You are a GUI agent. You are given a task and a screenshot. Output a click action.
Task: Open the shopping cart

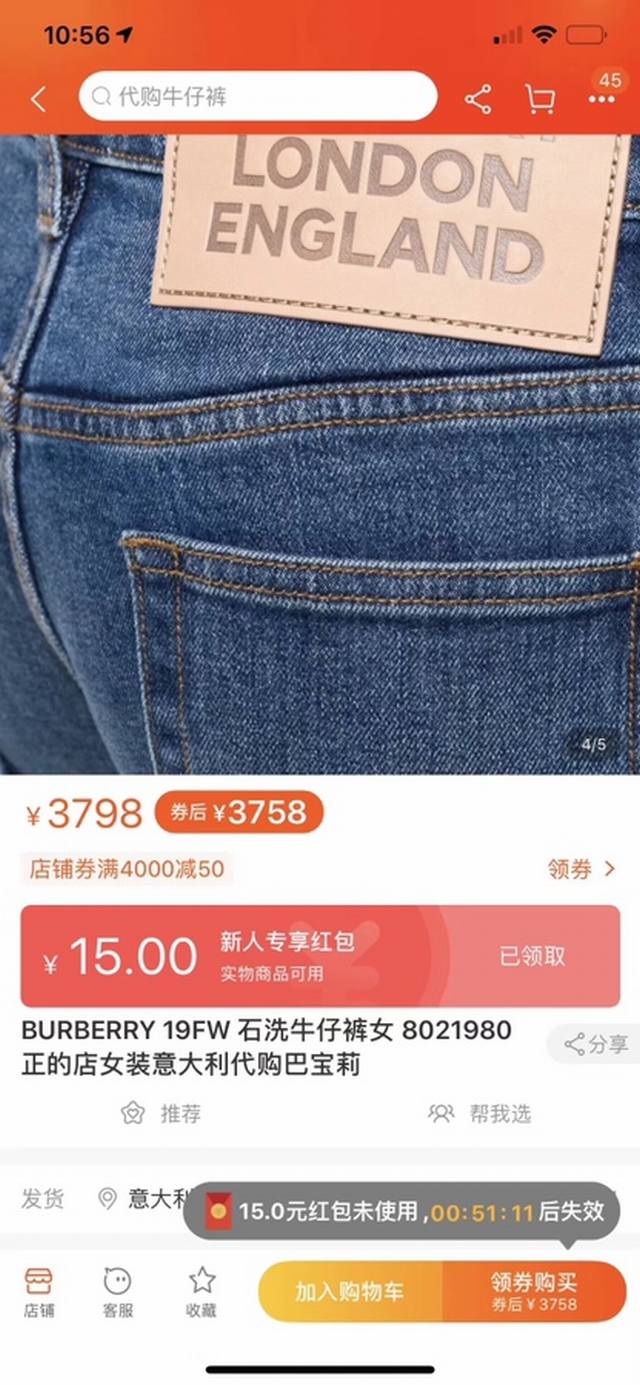click(x=540, y=98)
